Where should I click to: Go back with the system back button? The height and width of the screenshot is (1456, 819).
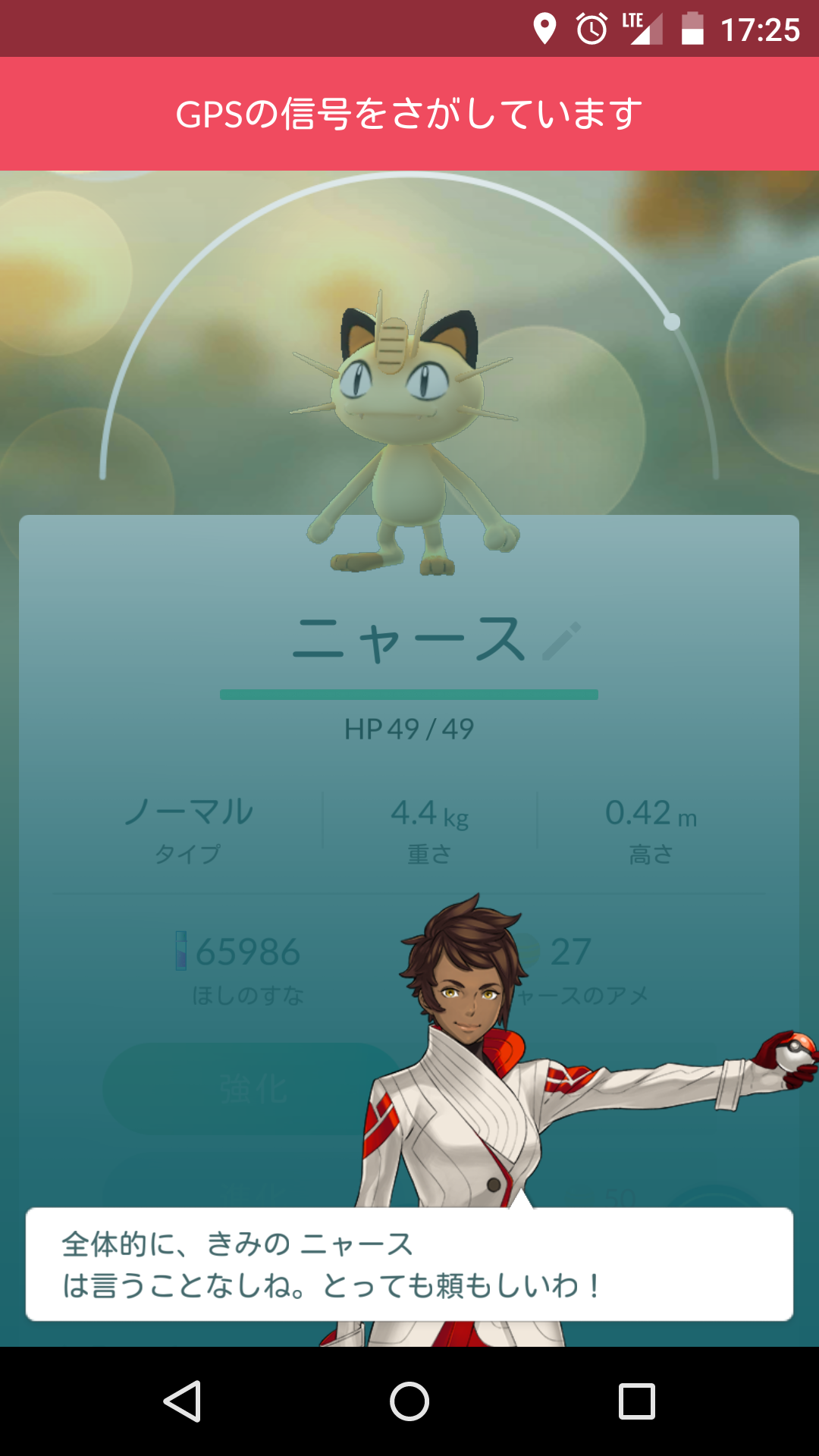coord(182,1401)
